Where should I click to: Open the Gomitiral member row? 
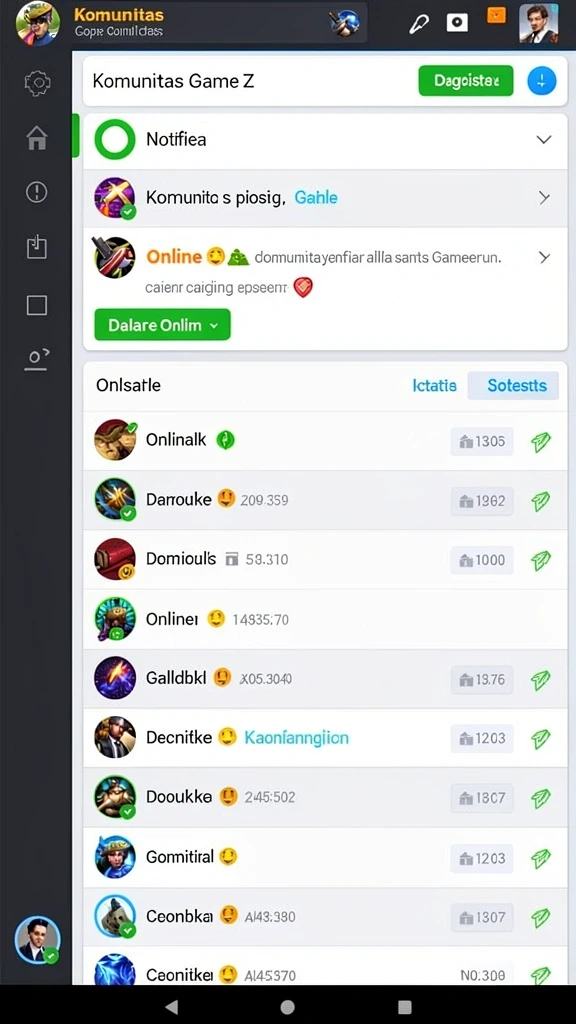pyautogui.click(x=325, y=857)
